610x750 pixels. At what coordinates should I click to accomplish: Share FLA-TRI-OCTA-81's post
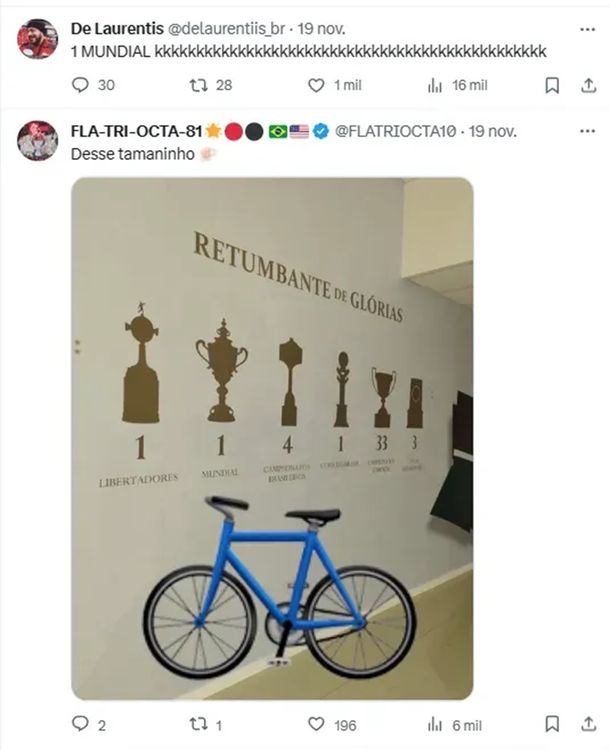click(x=588, y=724)
